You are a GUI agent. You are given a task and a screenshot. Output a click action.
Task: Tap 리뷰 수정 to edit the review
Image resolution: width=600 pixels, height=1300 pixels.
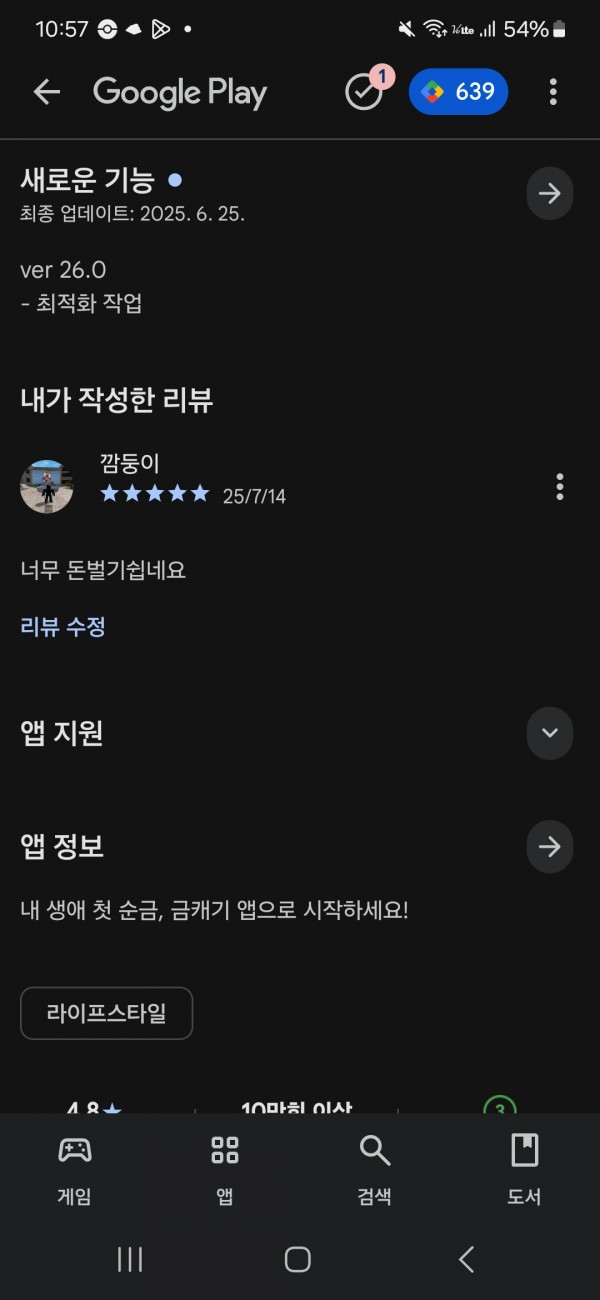[x=63, y=627]
